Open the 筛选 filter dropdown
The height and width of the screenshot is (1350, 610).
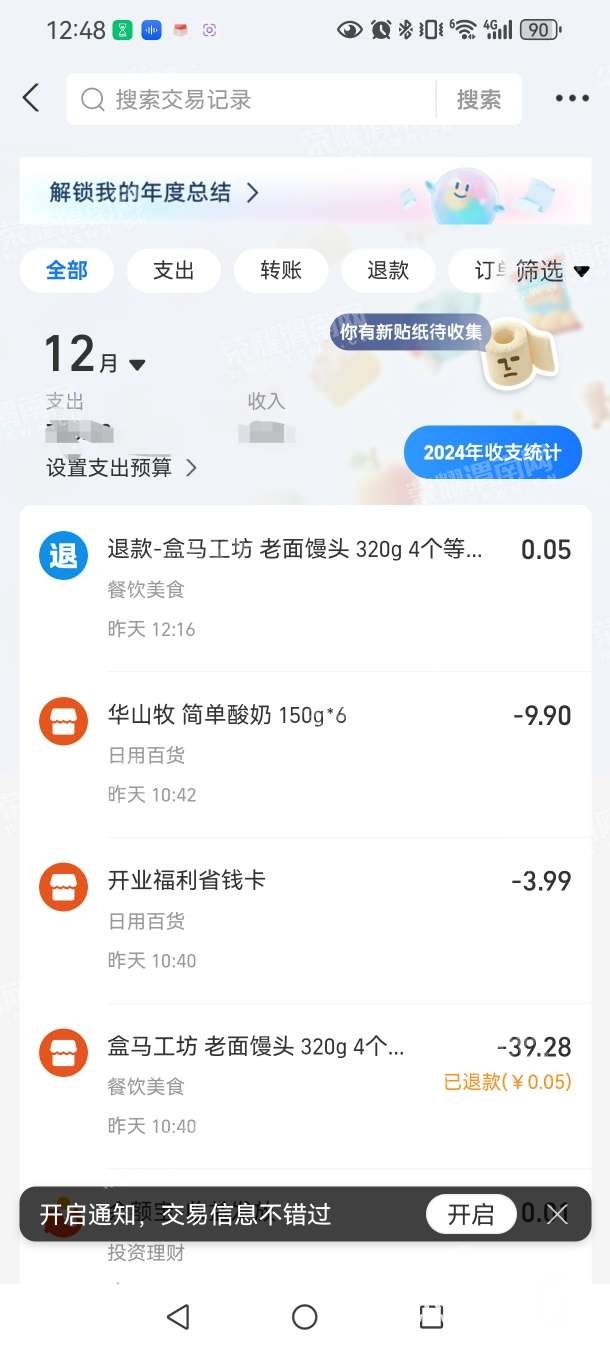tap(552, 271)
